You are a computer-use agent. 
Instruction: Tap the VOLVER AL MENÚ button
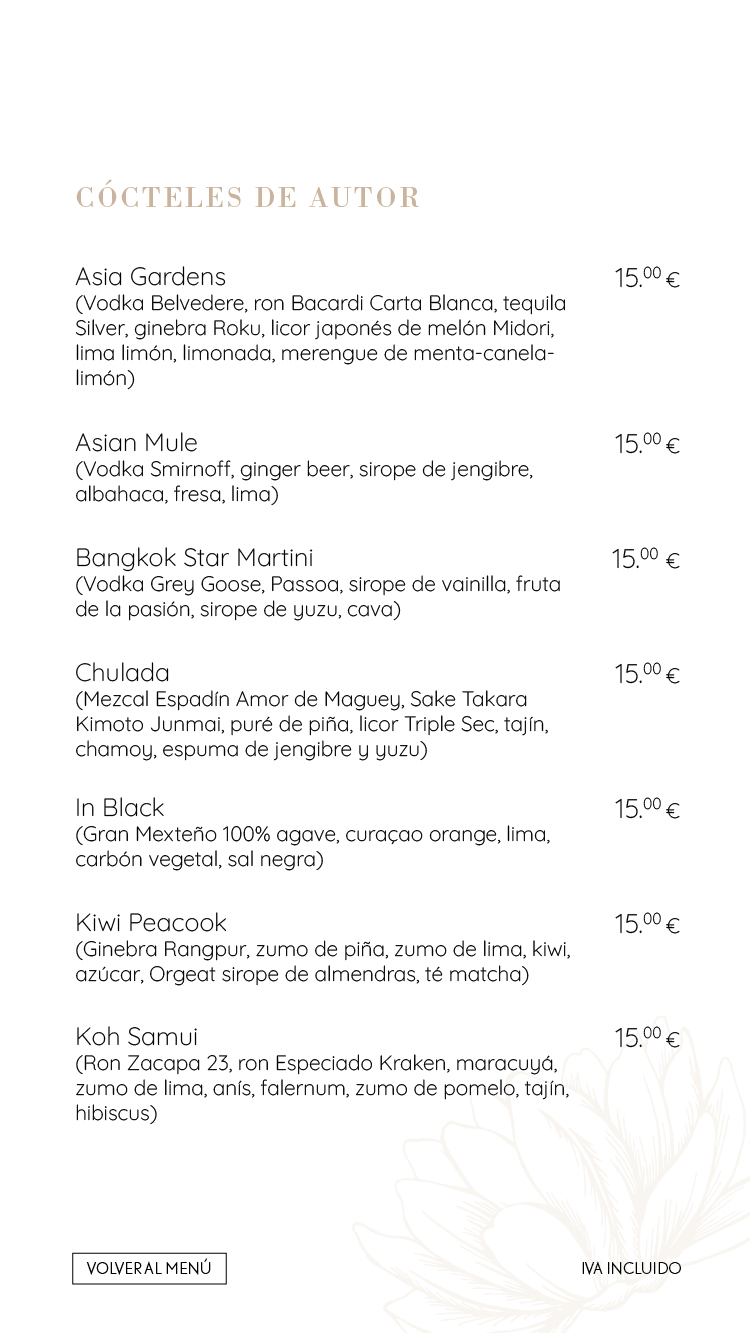[x=149, y=1268]
